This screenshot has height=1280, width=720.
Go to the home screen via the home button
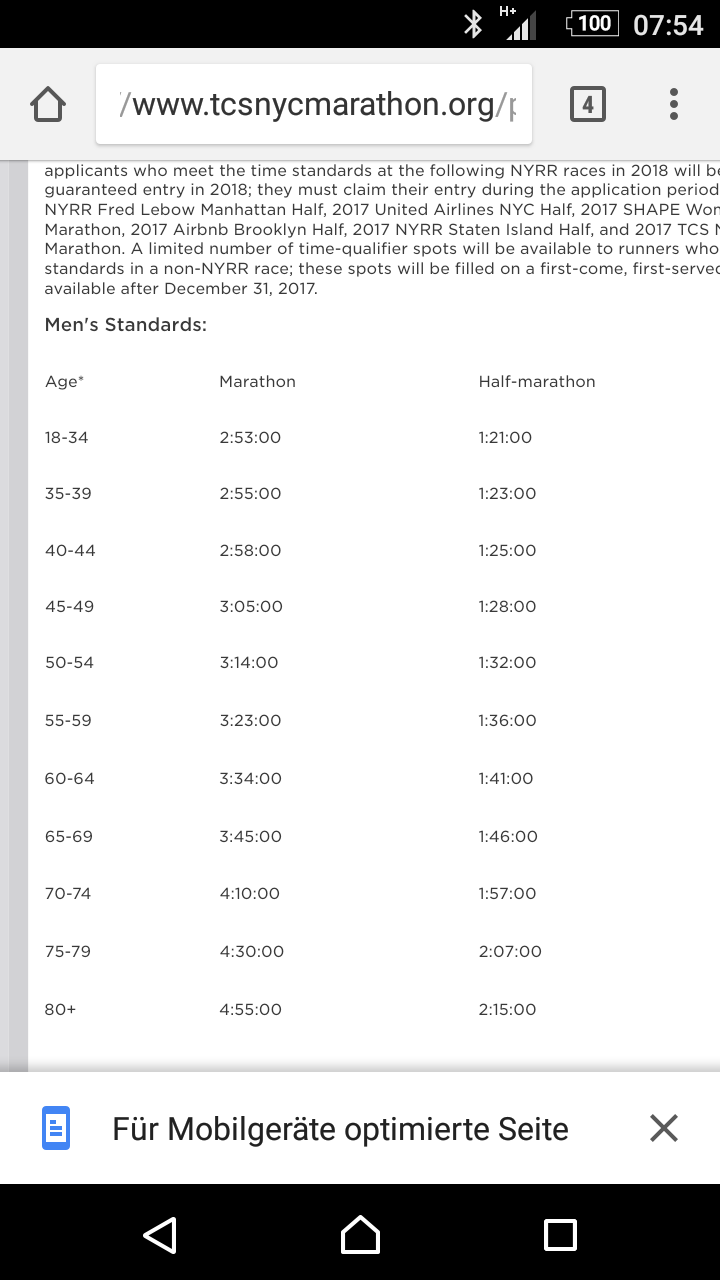pos(360,1234)
